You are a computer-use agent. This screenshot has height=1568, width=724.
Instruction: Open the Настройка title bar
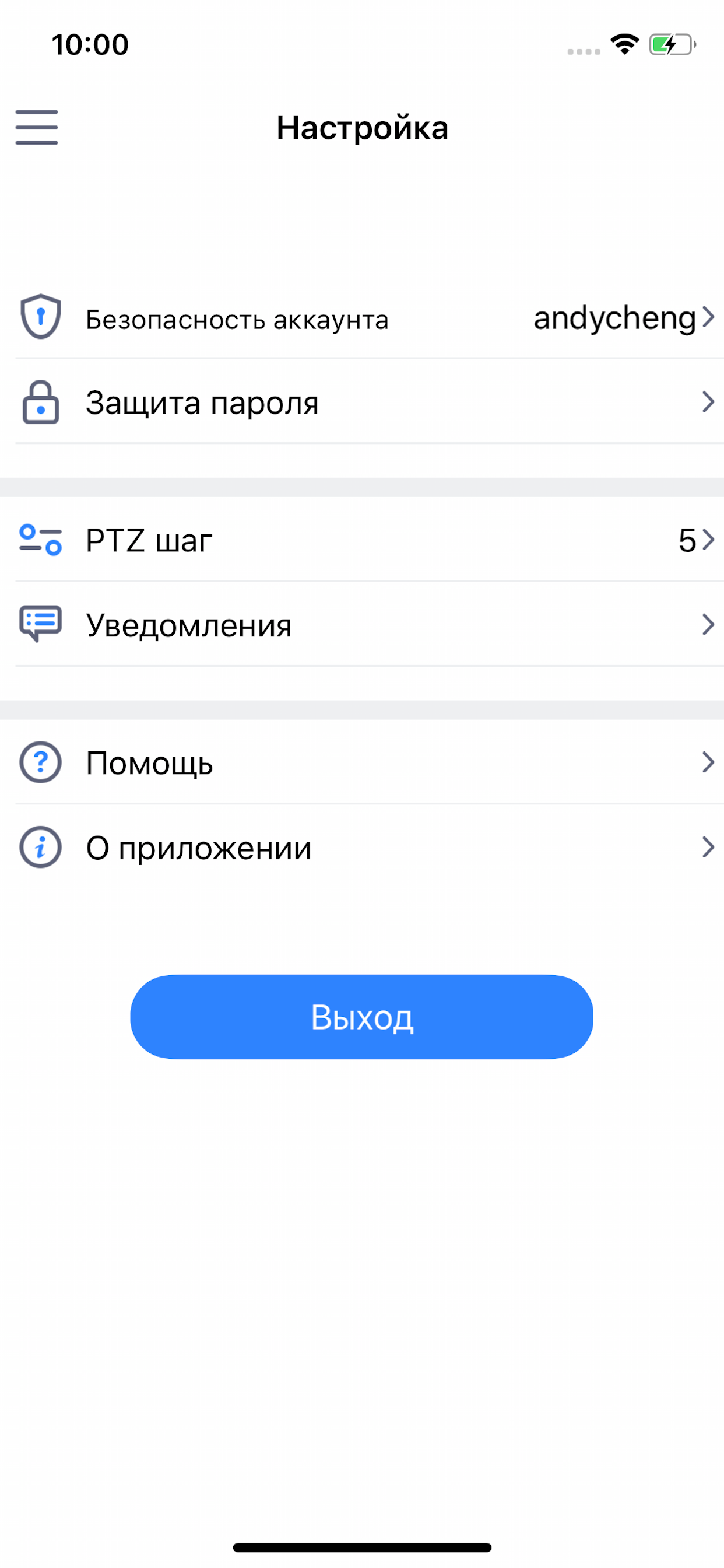[x=362, y=127]
